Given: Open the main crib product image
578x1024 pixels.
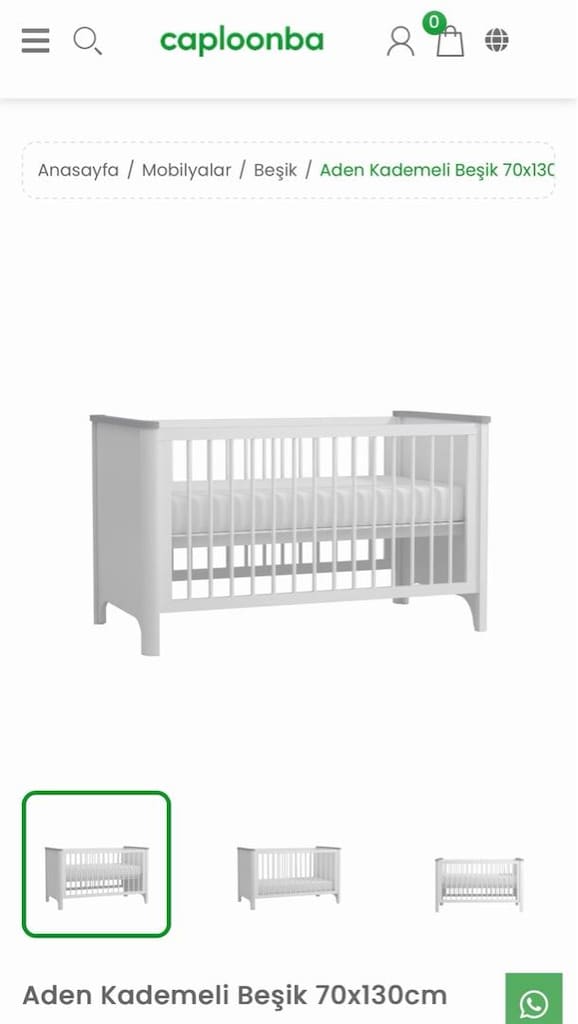Looking at the screenshot, I should pos(291,531).
